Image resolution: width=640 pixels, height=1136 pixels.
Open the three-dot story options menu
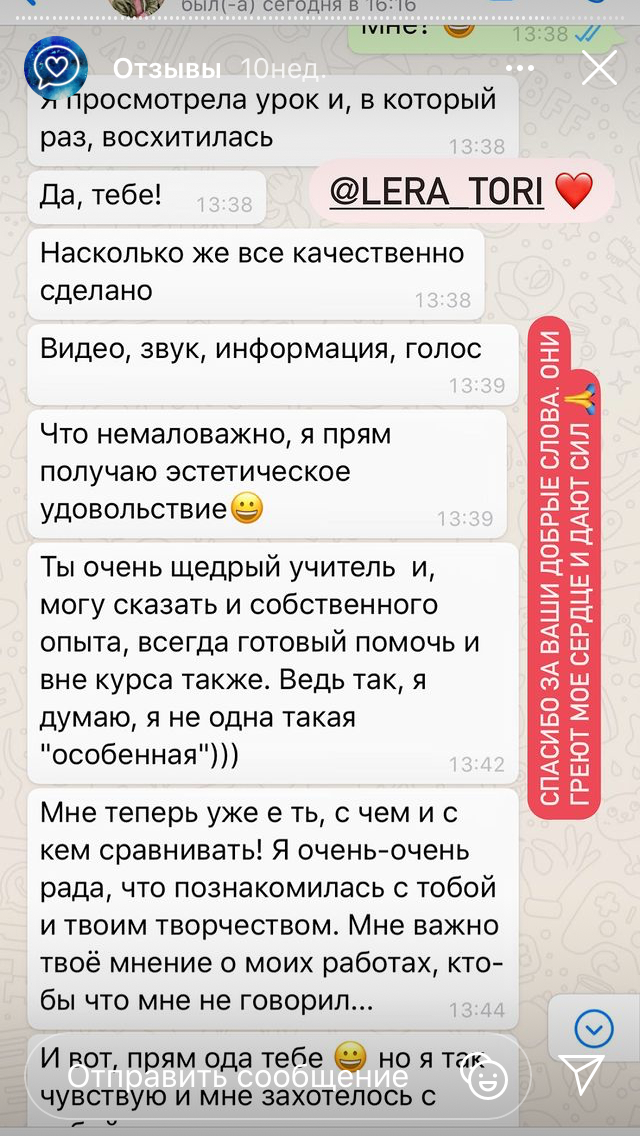tap(520, 69)
